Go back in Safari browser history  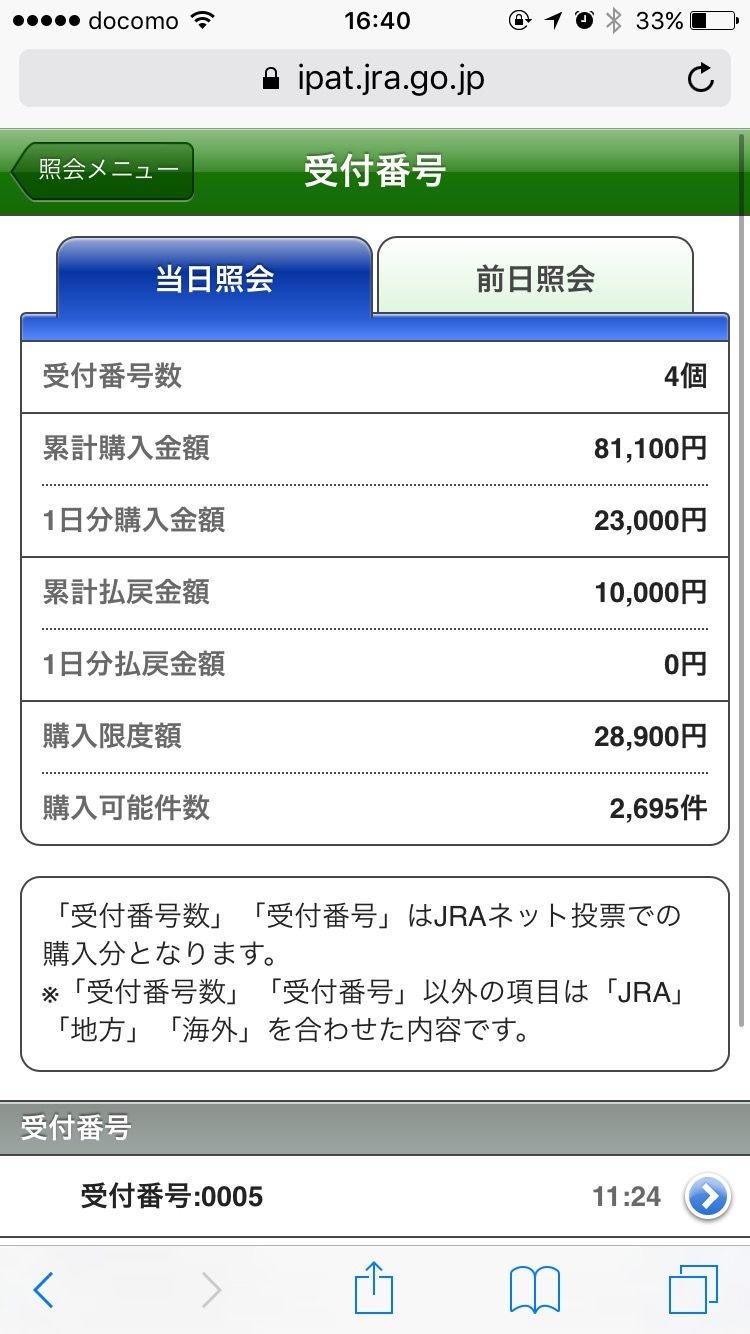click(x=43, y=1290)
